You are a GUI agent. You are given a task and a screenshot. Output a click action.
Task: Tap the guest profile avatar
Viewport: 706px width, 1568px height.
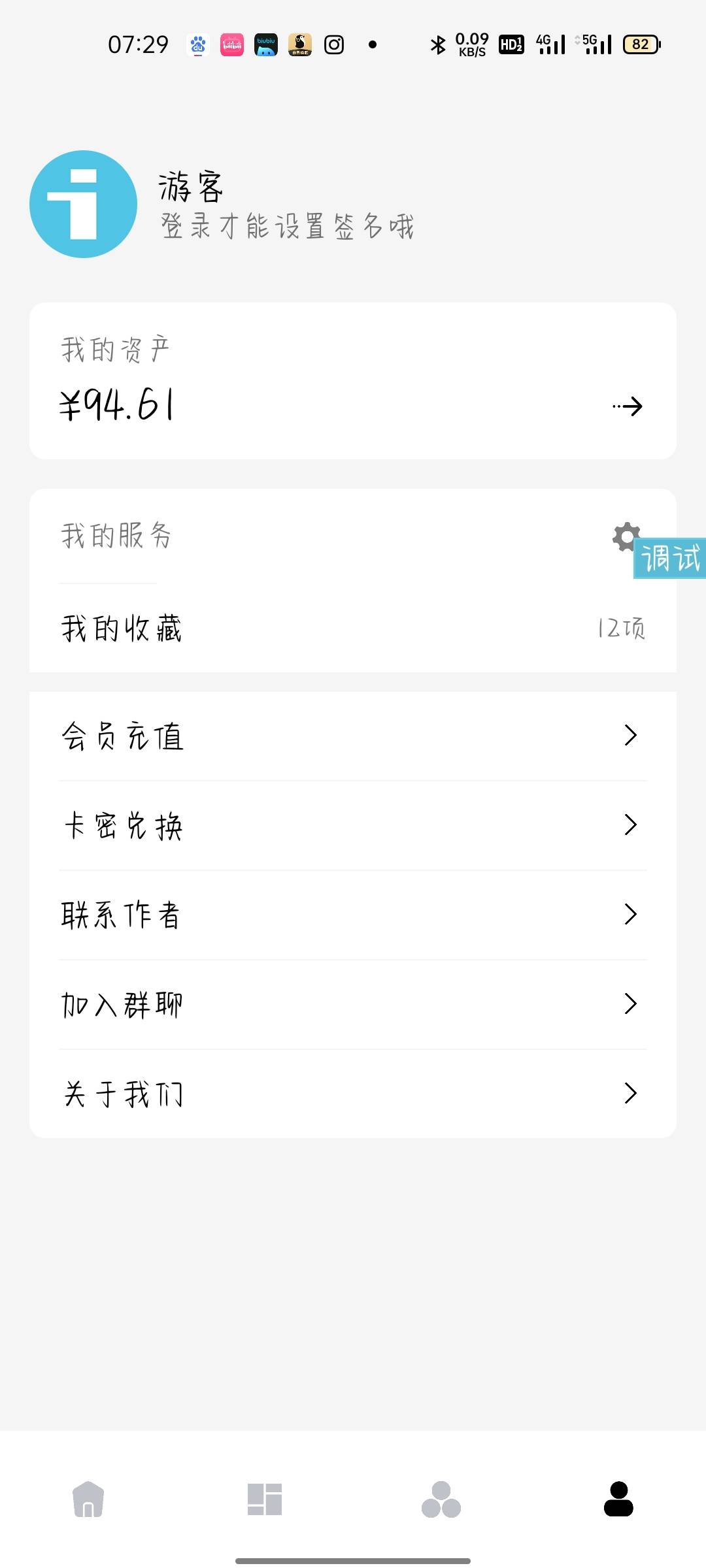pyautogui.click(x=83, y=204)
